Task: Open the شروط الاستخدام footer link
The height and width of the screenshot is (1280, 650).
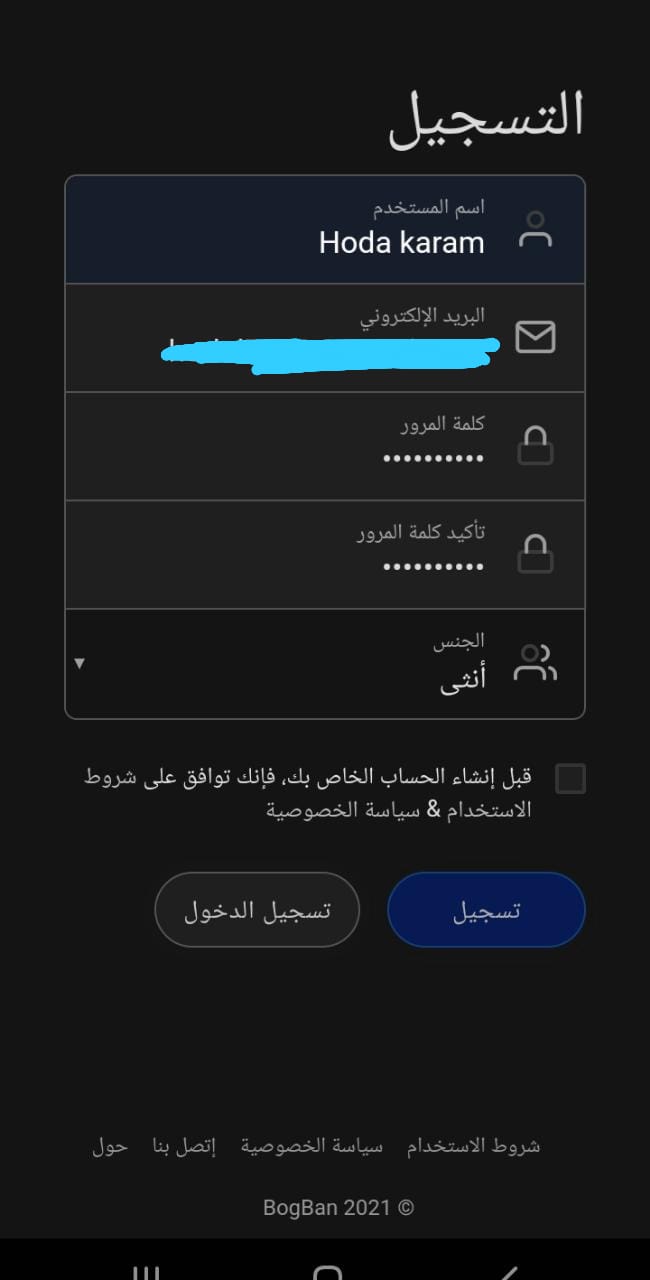Action: (x=473, y=1146)
